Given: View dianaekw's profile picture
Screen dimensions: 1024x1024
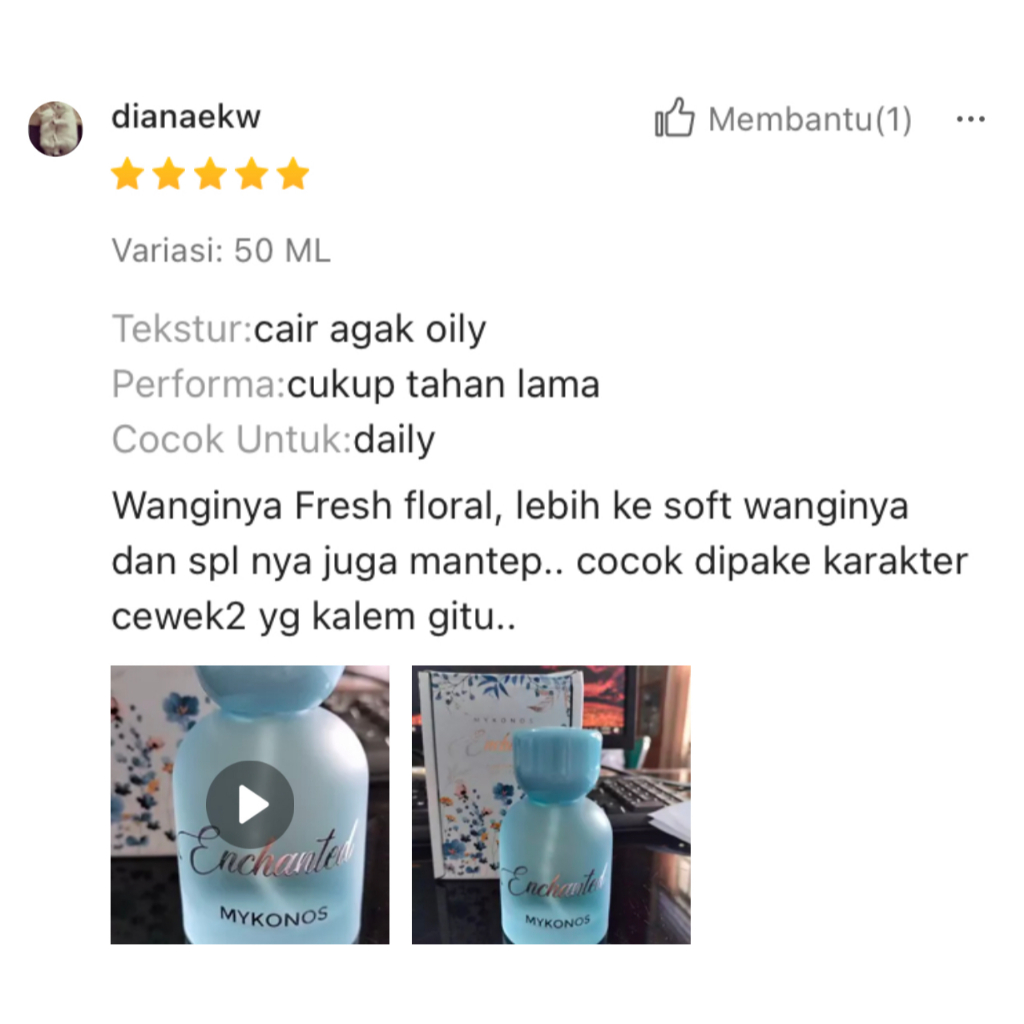Looking at the screenshot, I should tap(55, 129).
